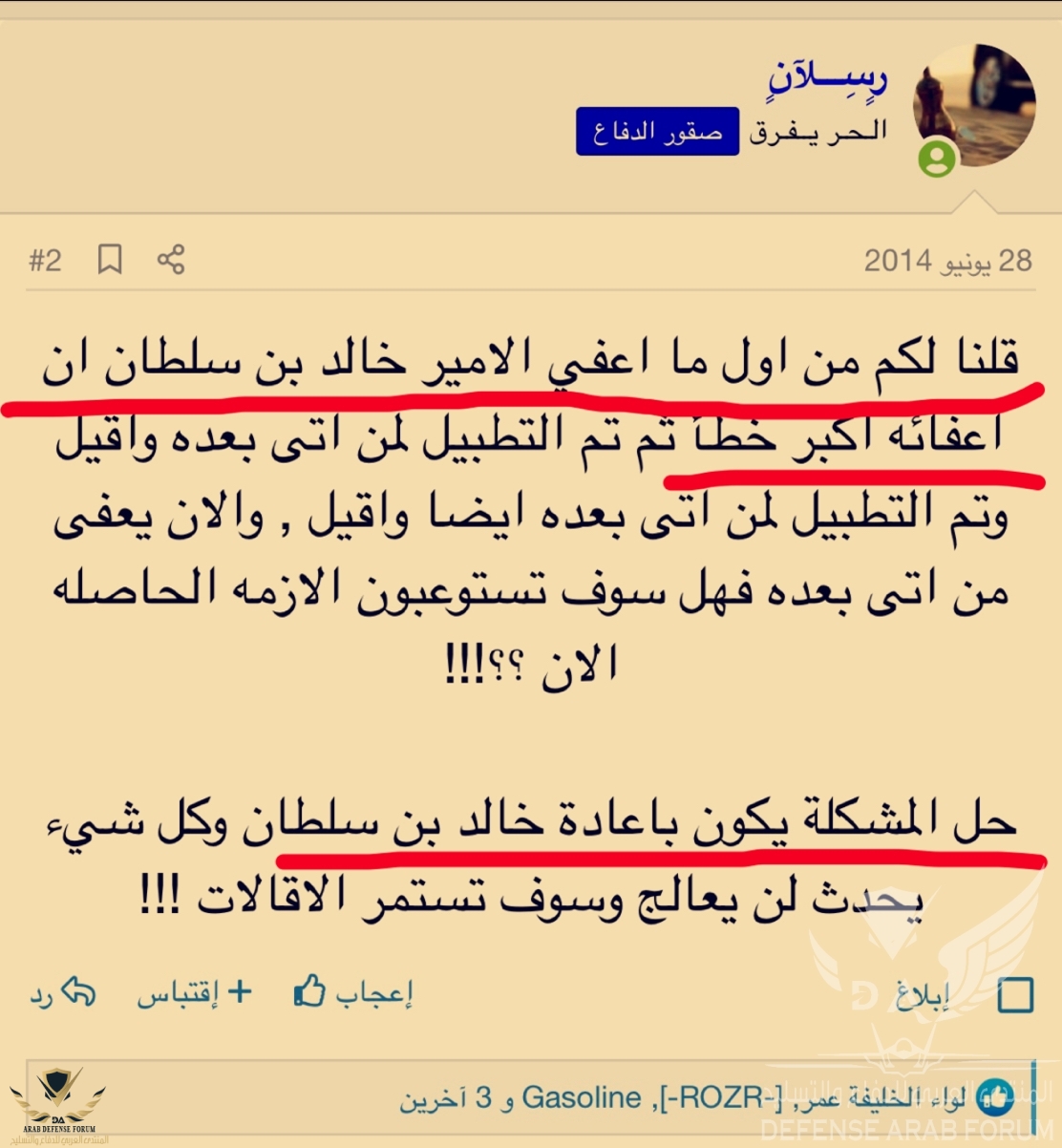Quote this post using إقتباس
The image size is (1062, 1148).
(194, 993)
